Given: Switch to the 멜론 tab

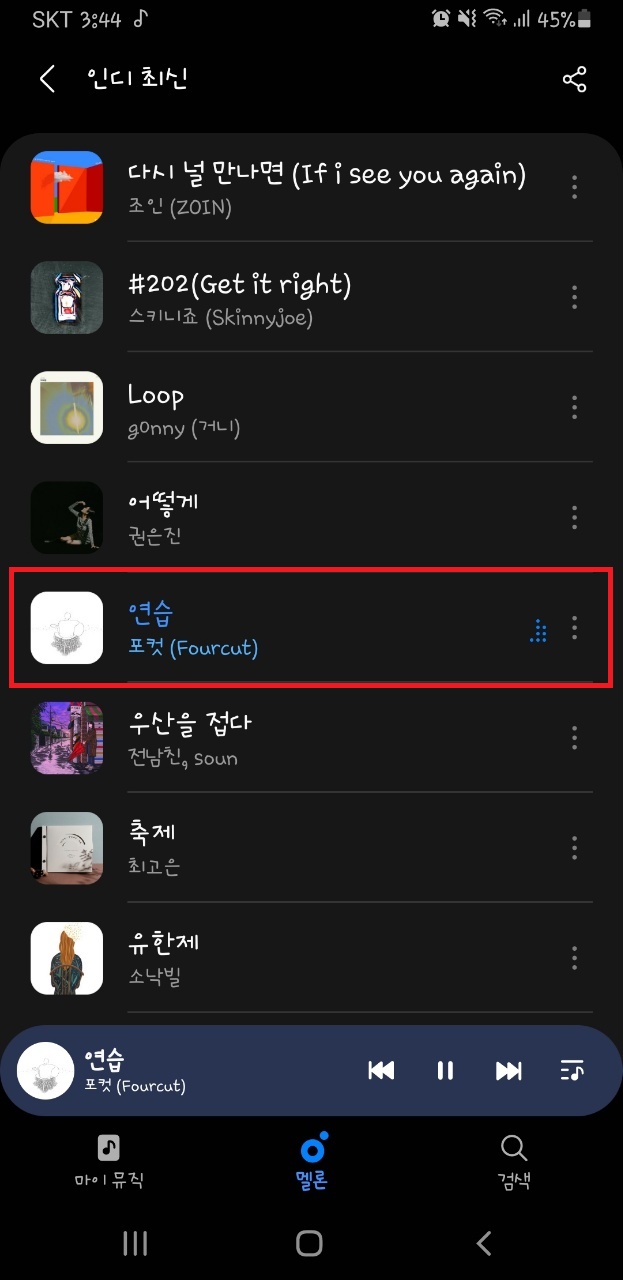Looking at the screenshot, I should click(x=311, y=1160).
